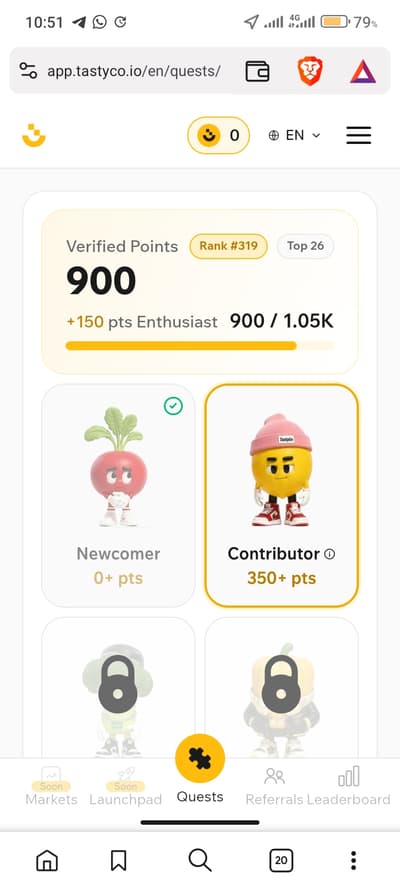Open Brave Rewards triangle icon
The width and height of the screenshot is (400, 888).
click(363, 71)
